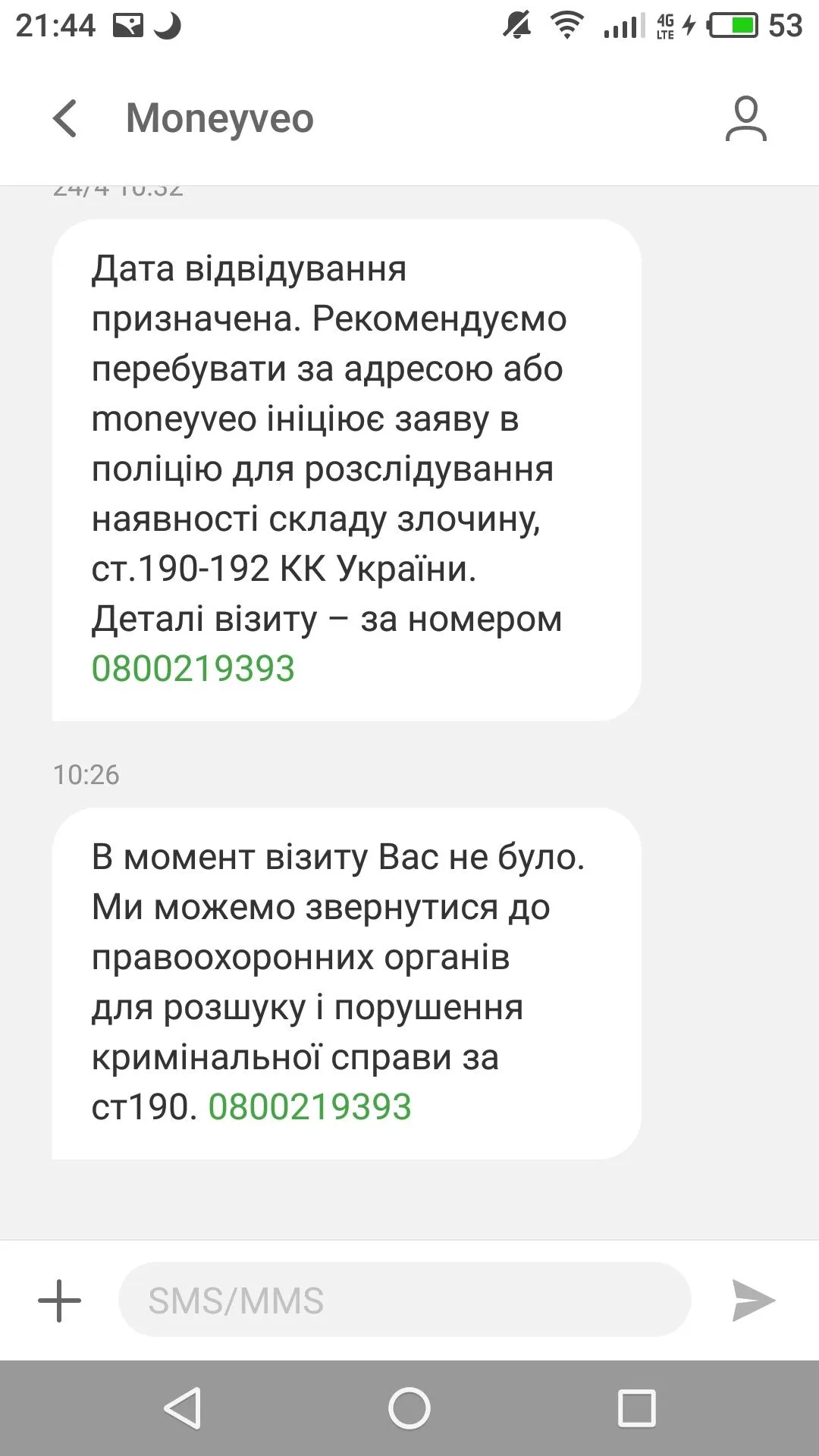Open recent apps overview

coord(636,1408)
